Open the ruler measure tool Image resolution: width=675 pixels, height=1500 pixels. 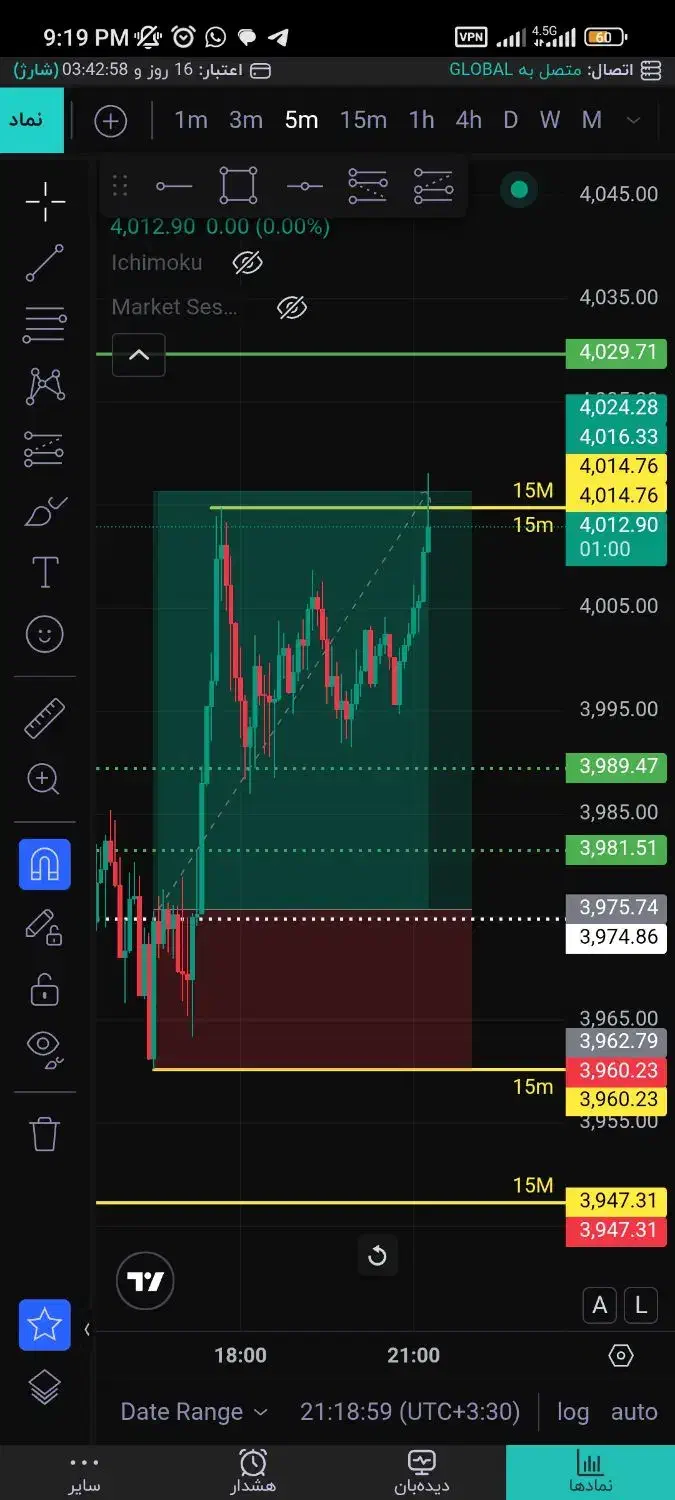[45, 717]
